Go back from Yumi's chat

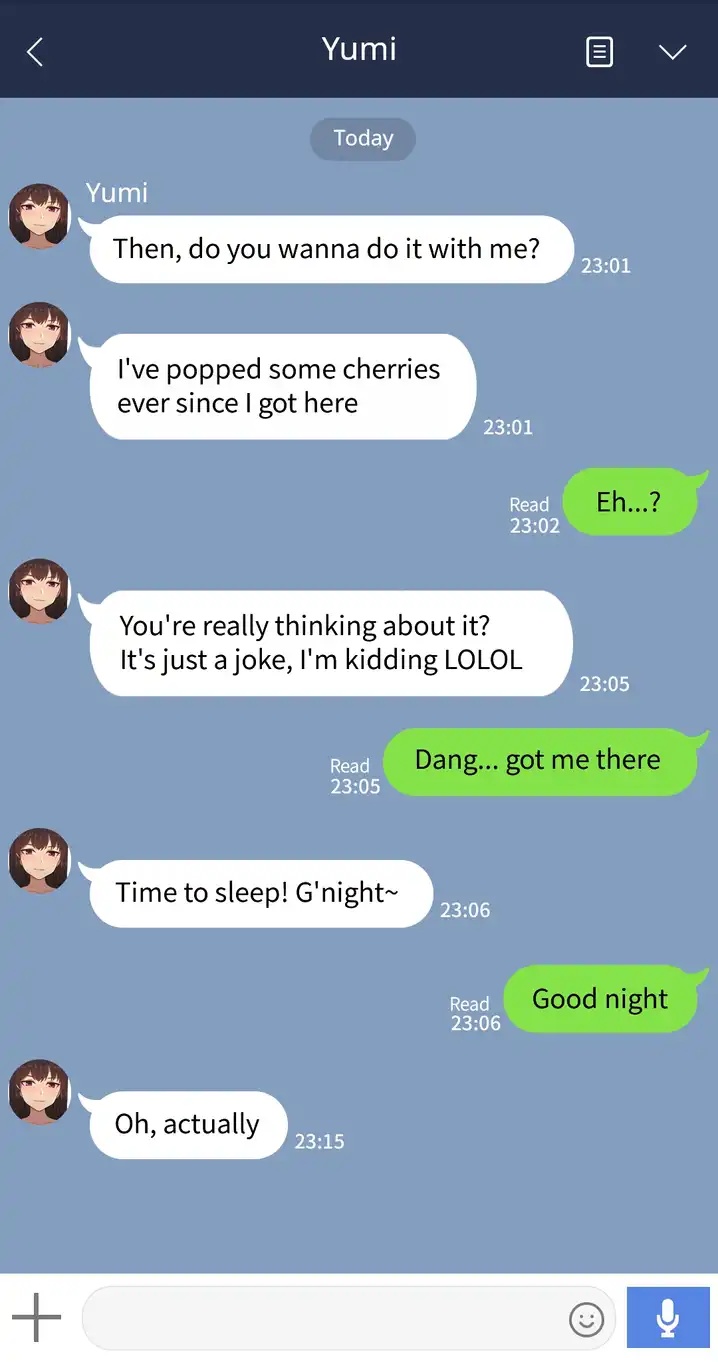tap(35, 51)
